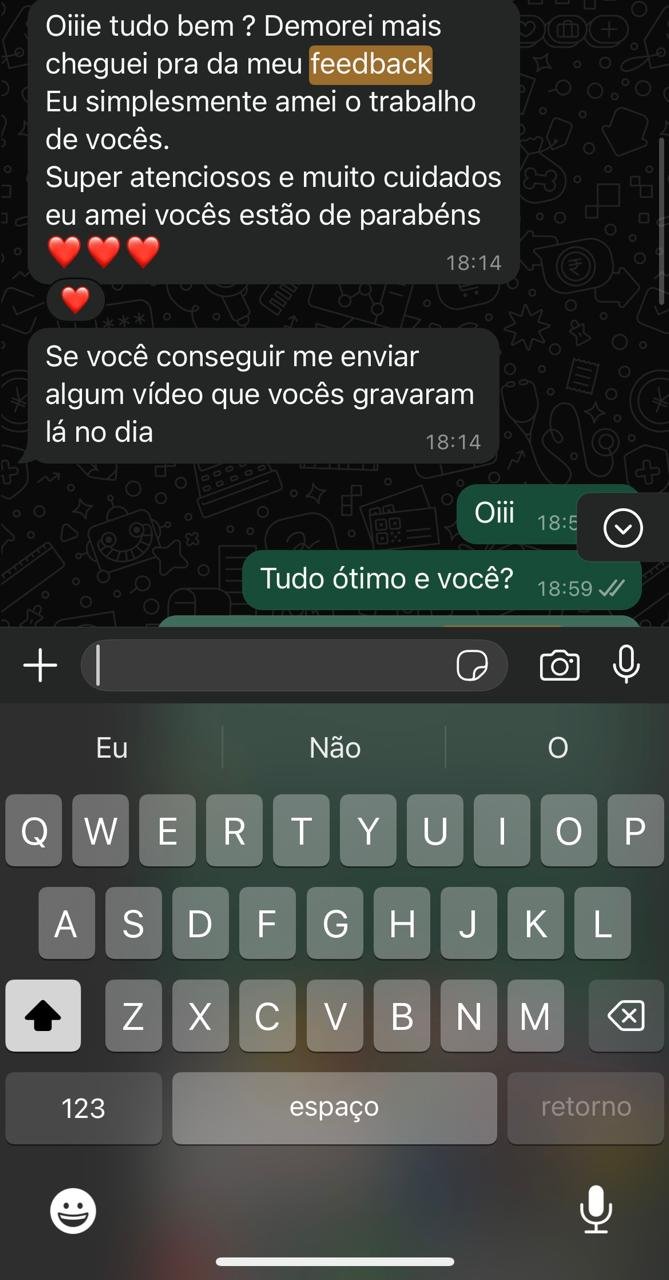The height and width of the screenshot is (1280, 669).
Task: Insert the suggested word "Não"
Action: 334,748
